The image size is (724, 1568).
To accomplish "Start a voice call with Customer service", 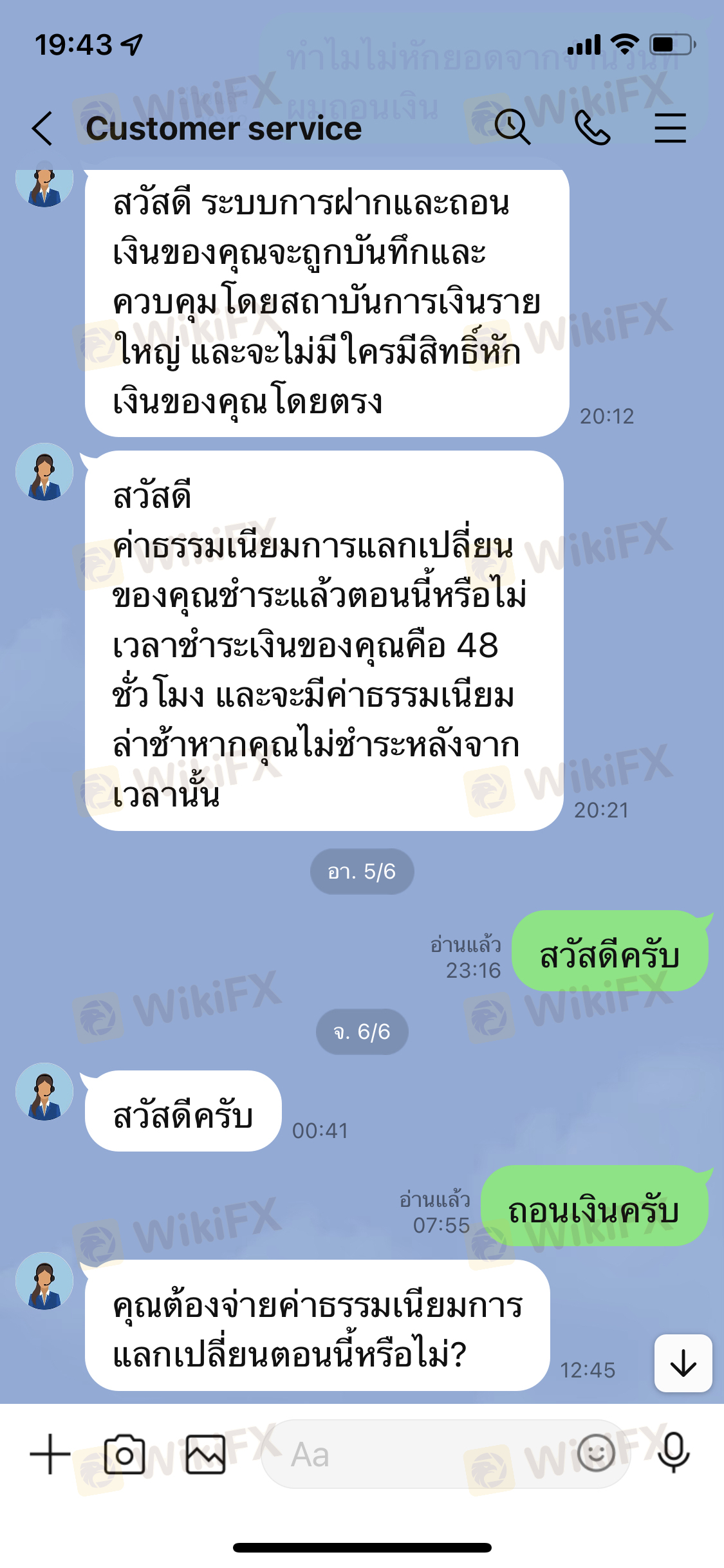I will [x=592, y=127].
